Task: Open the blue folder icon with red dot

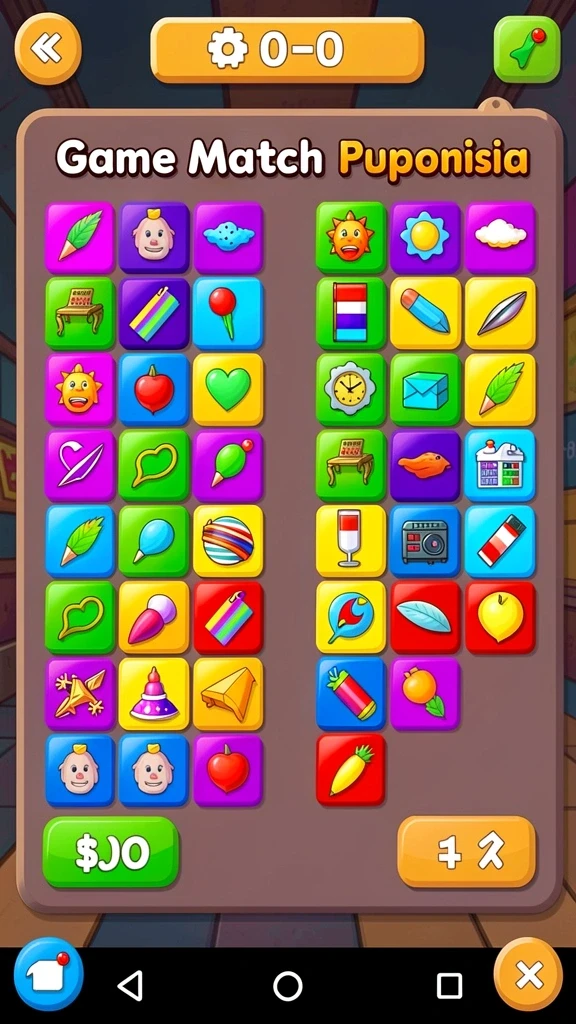Action: click(x=48, y=974)
